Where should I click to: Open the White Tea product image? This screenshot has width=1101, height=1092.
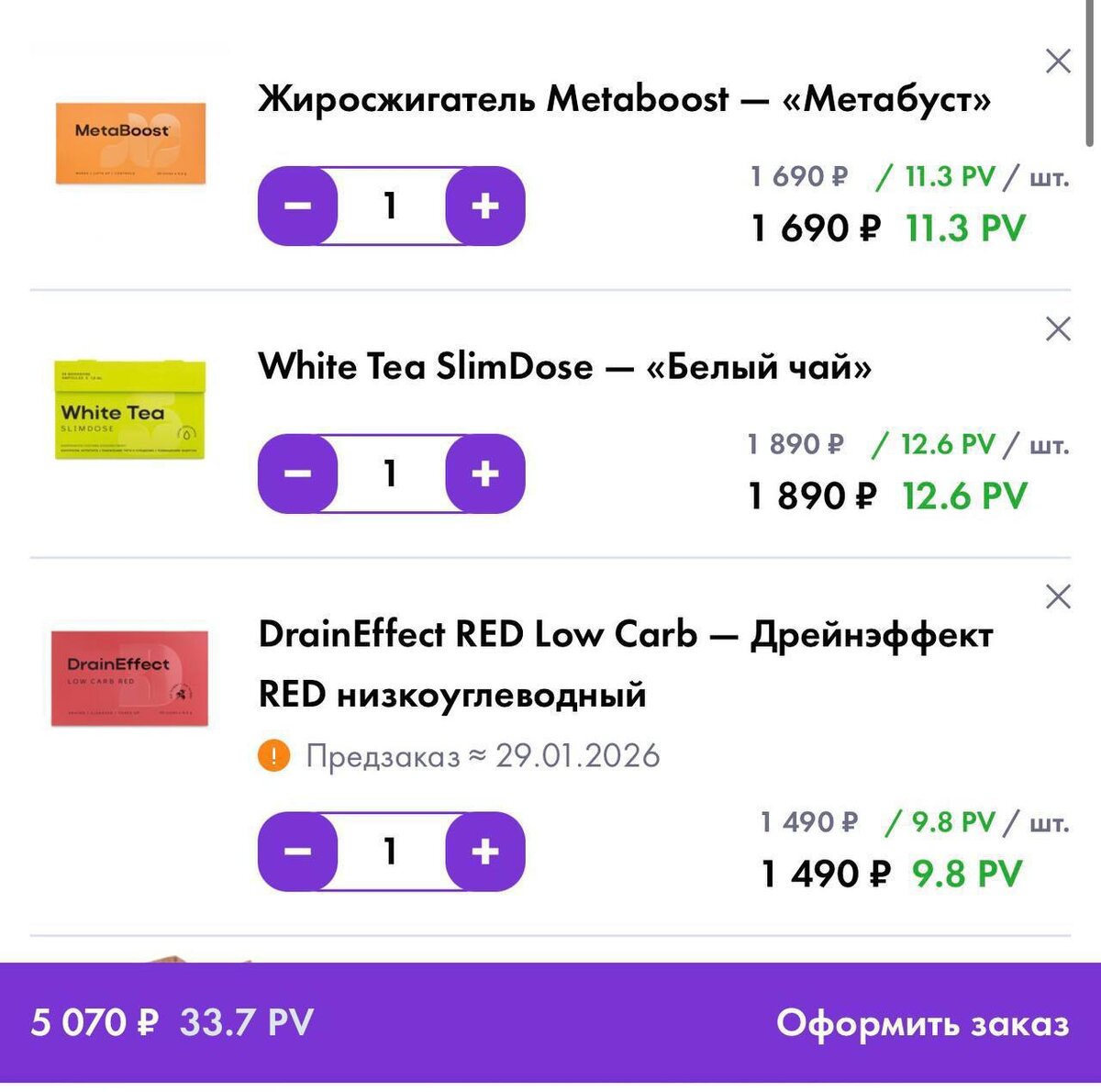click(129, 409)
